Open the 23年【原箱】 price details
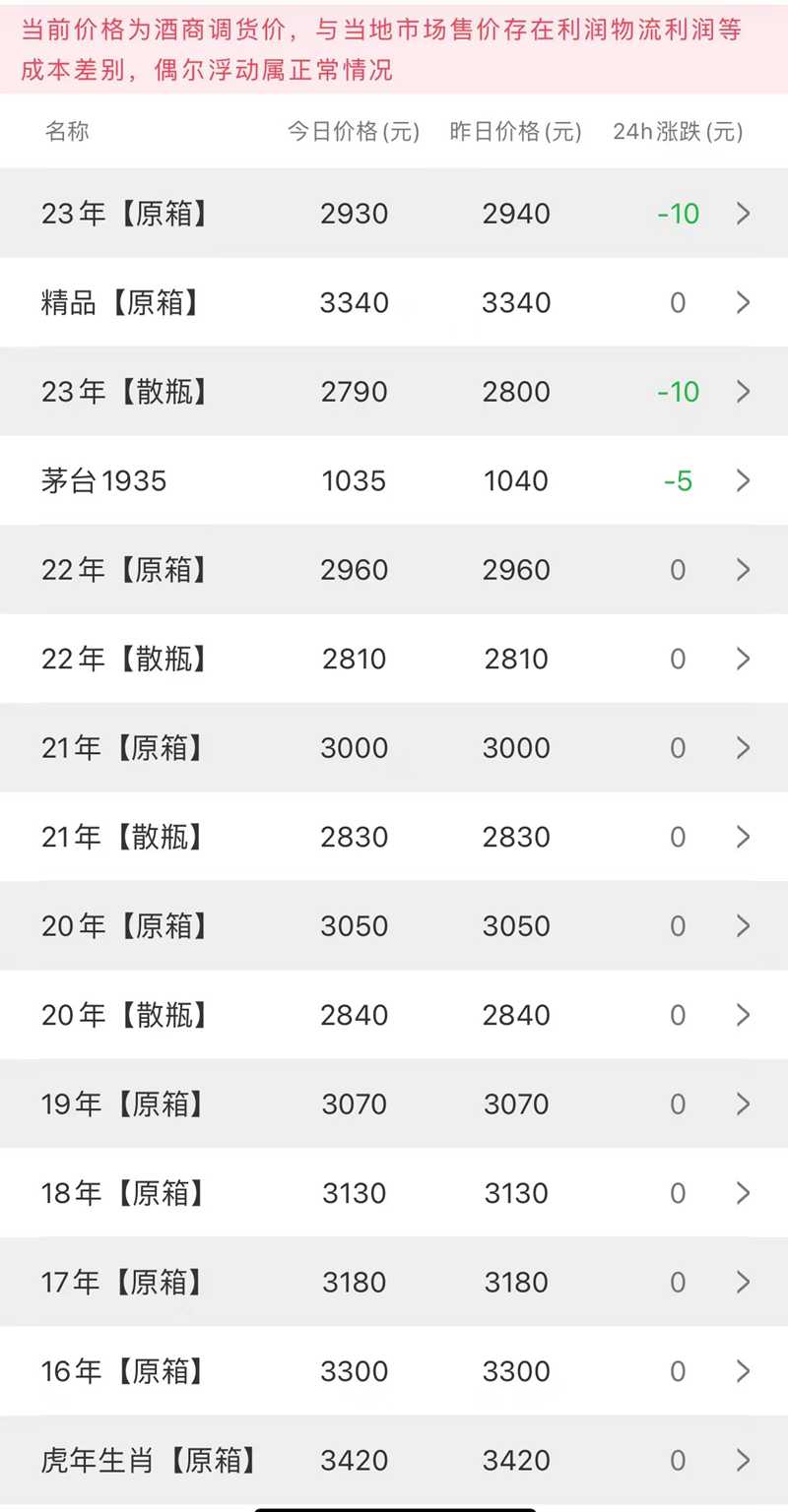 [394, 214]
